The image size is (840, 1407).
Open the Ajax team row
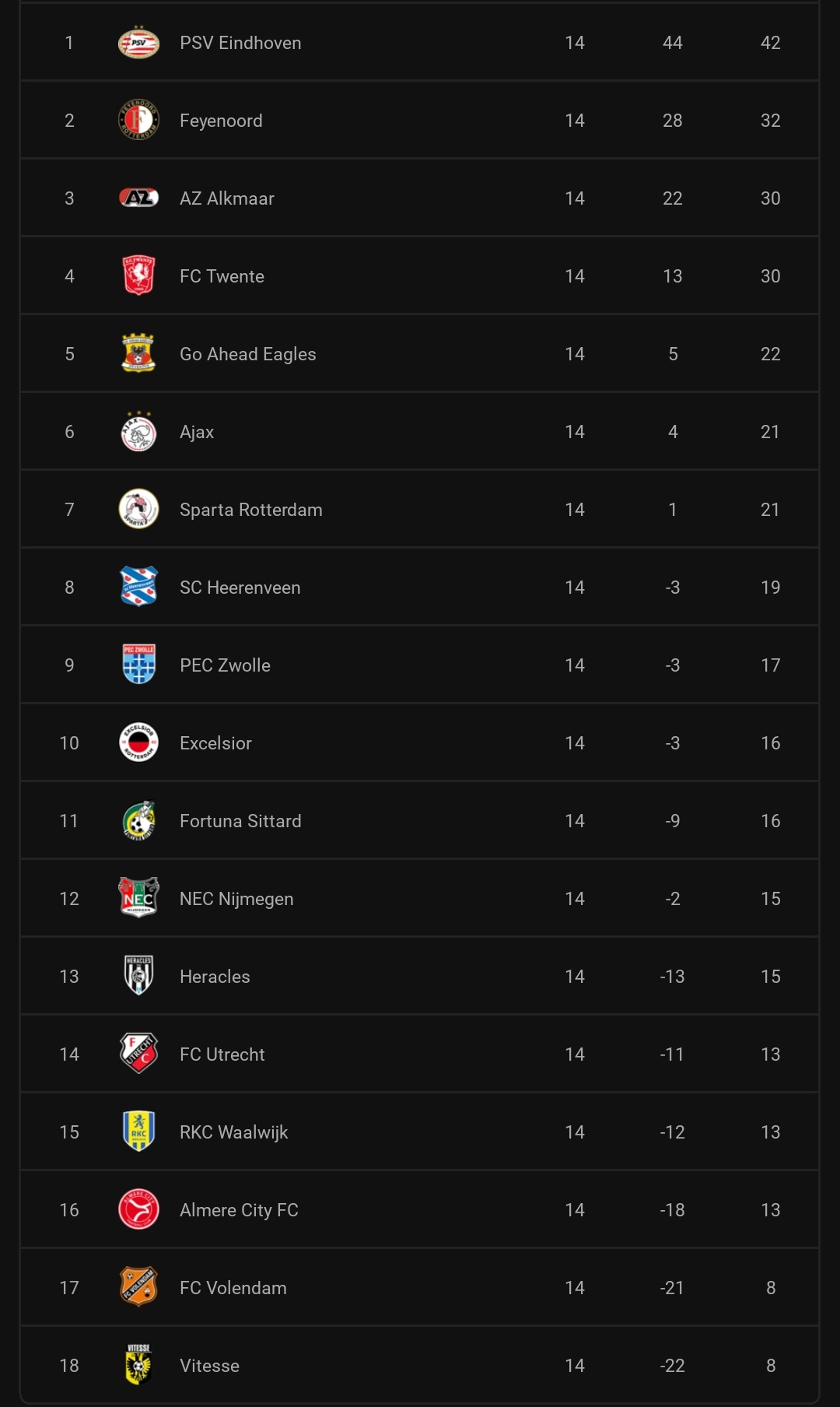point(419,432)
